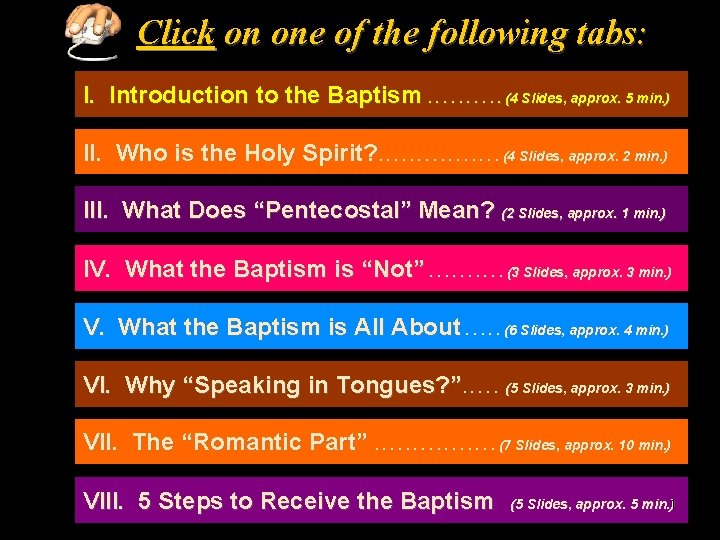
Task: Select Why "Speaking in Tongues?" tab
Action: (x=381, y=384)
